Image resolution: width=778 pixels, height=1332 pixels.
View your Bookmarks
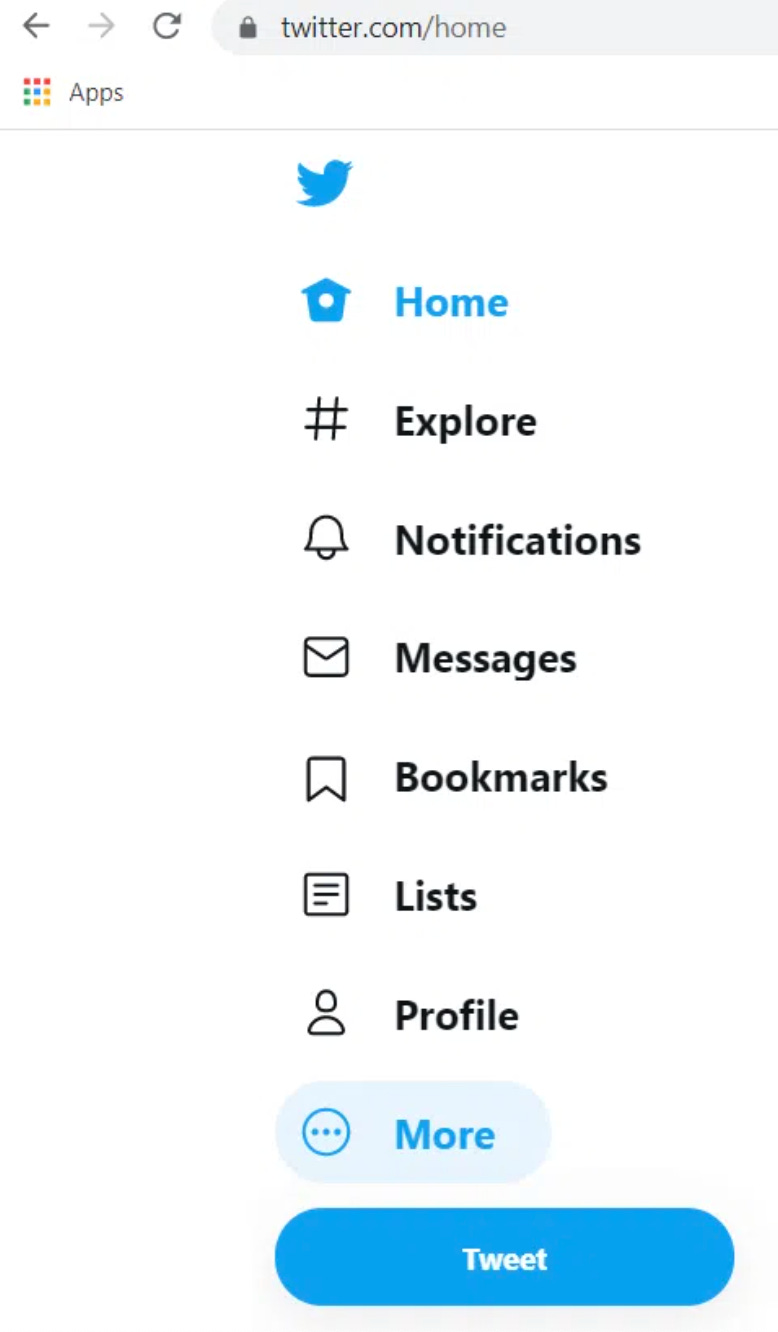coord(455,778)
